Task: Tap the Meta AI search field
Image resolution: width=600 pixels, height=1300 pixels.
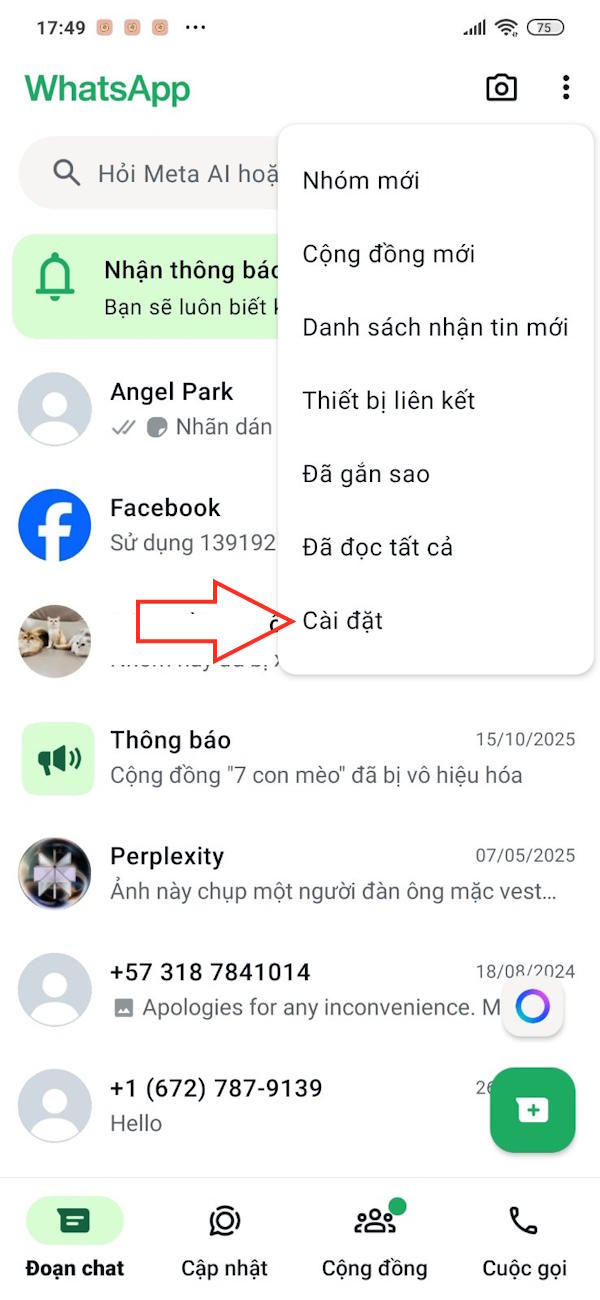Action: click(x=150, y=174)
